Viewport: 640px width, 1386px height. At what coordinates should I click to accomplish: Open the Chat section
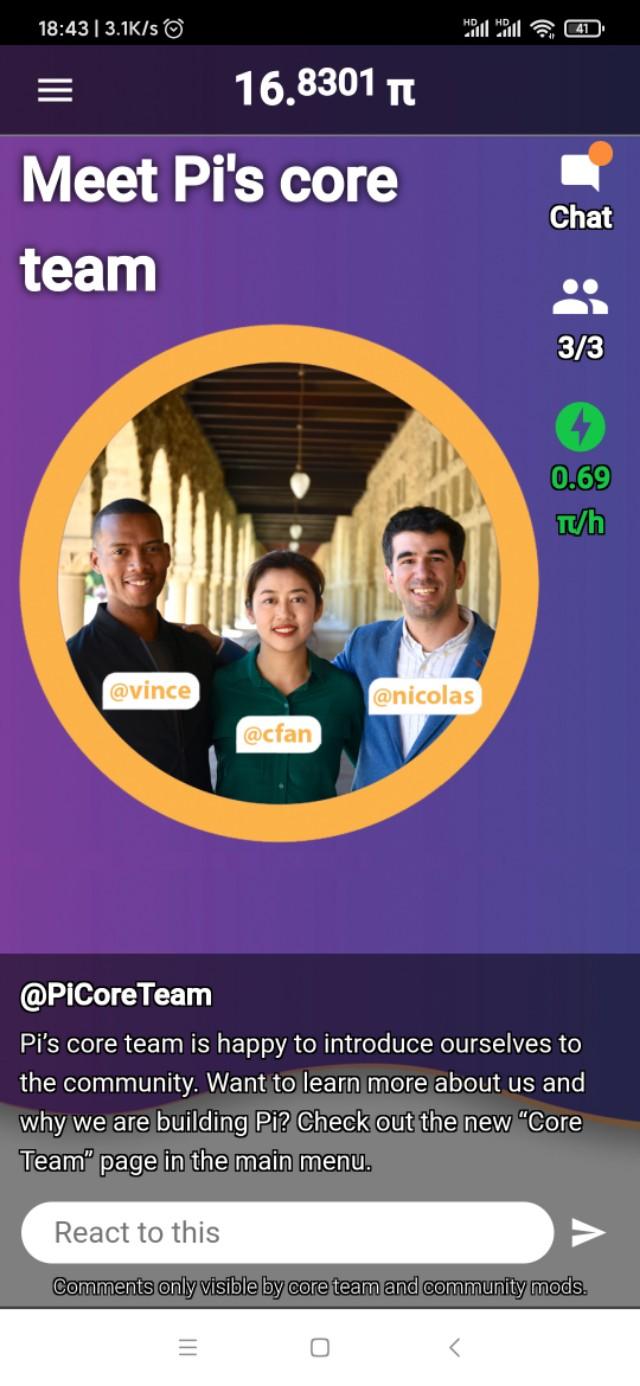[x=581, y=189]
